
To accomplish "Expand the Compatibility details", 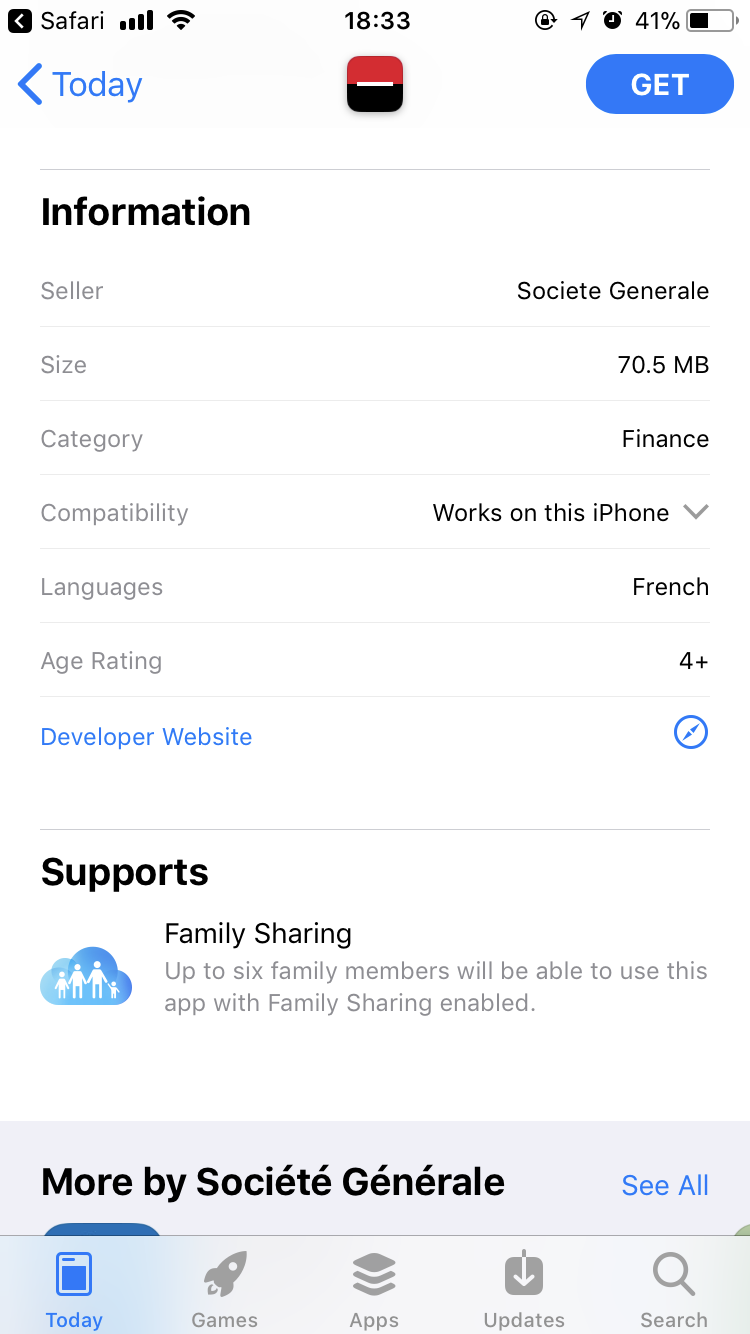I will click(375, 512).
